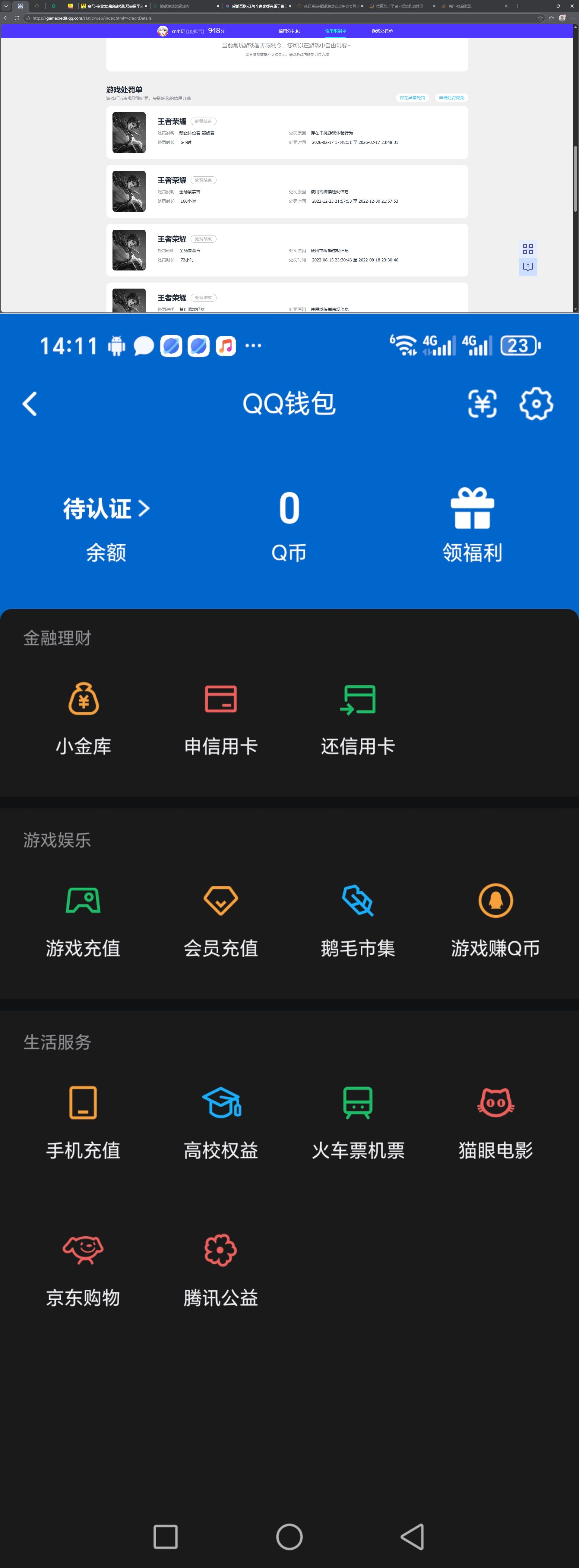Select the 游戏赚Q币 penguin icon
Screen dimensions: 579x1568
point(495,901)
